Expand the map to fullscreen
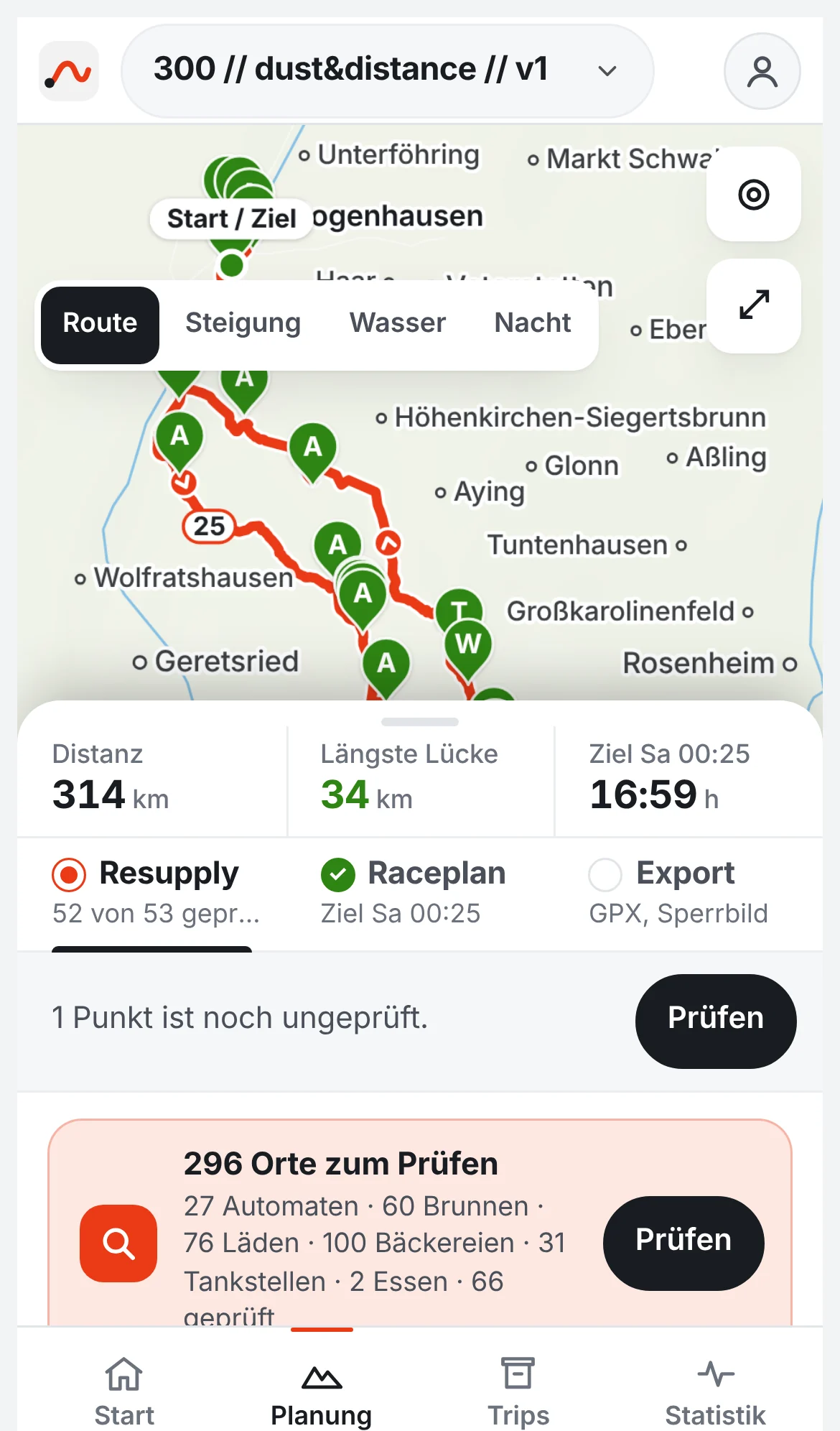840x1431 pixels. [x=753, y=305]
